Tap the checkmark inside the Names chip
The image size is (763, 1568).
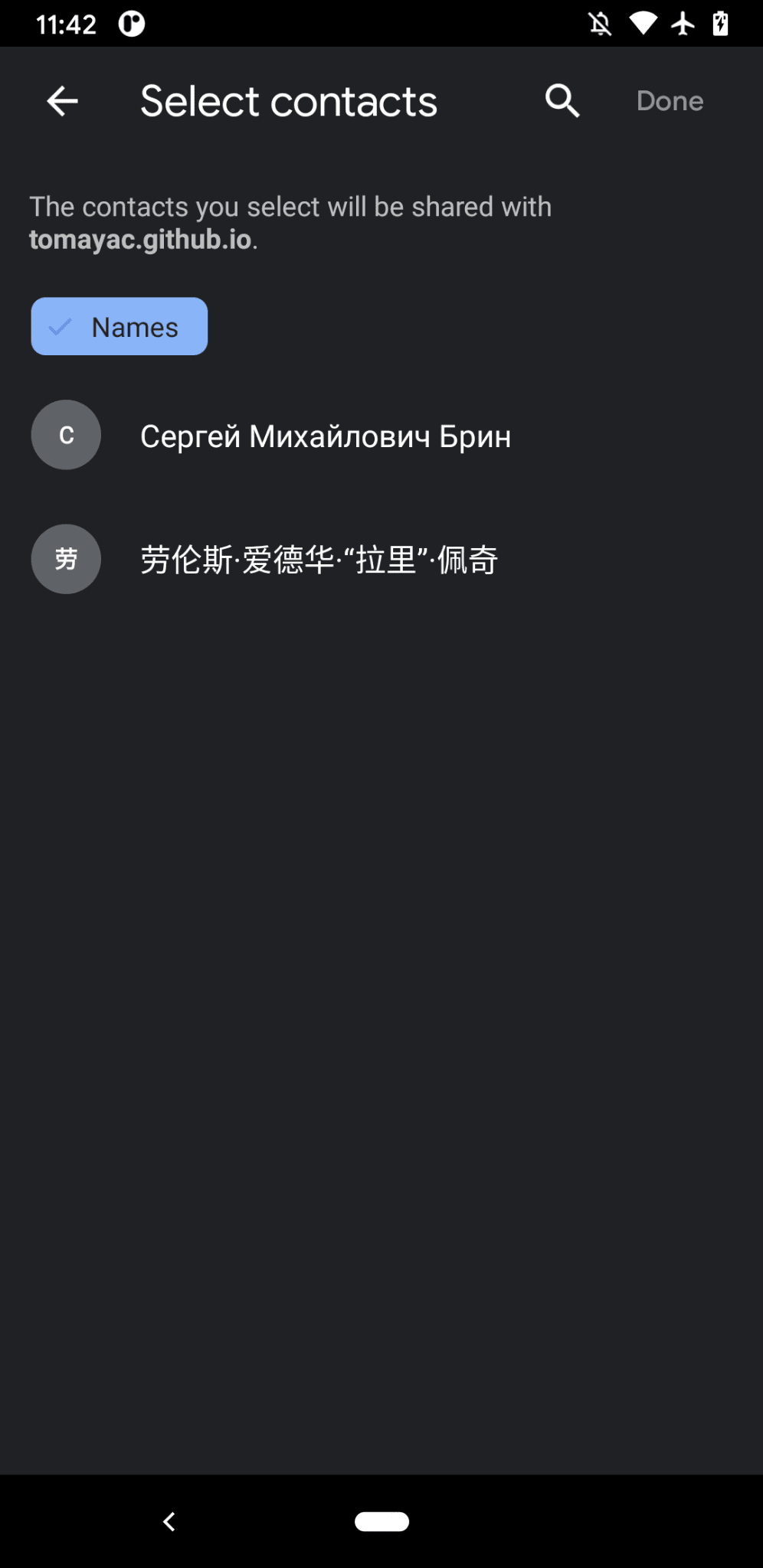(61, 326)
